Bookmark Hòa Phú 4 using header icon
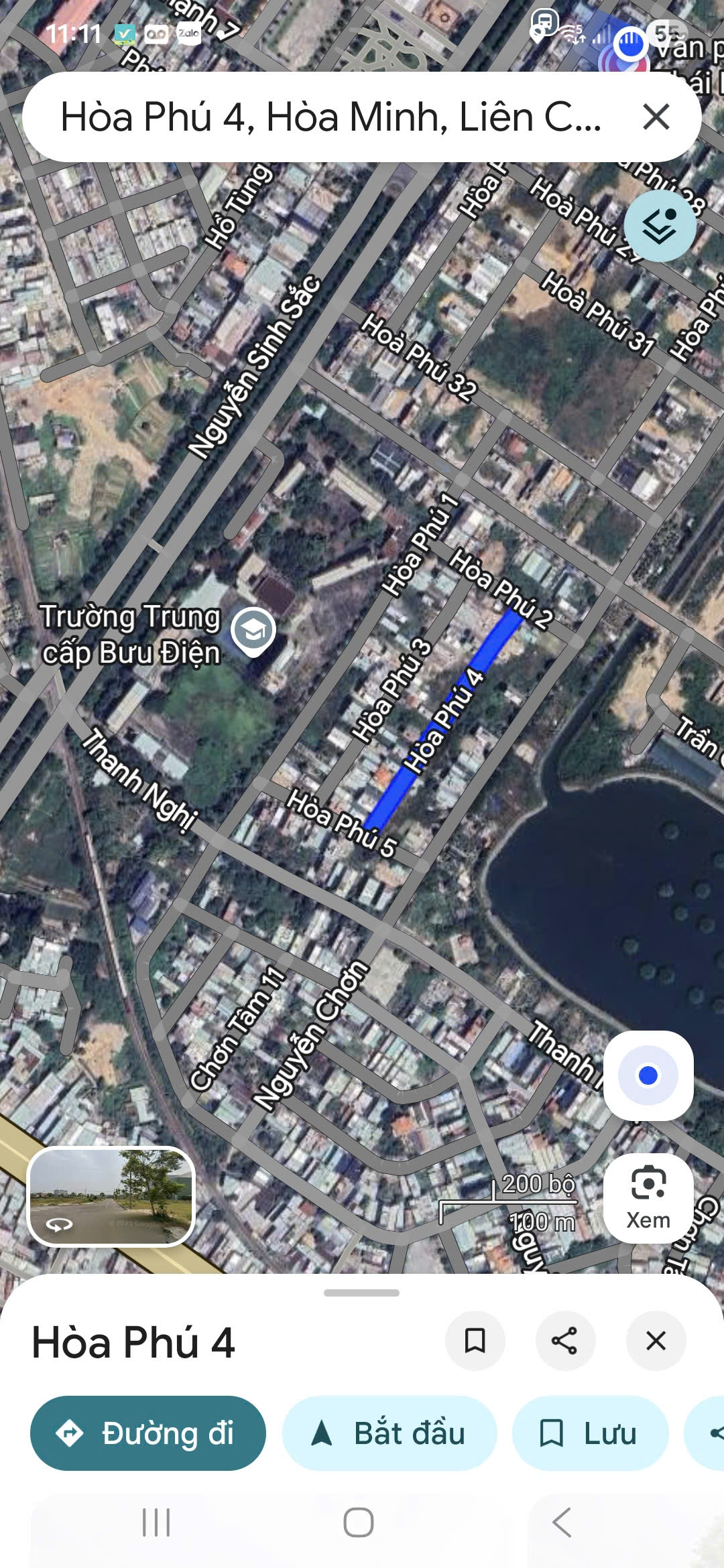This screenshot has width=724, height=1568. click(475, 1341)
